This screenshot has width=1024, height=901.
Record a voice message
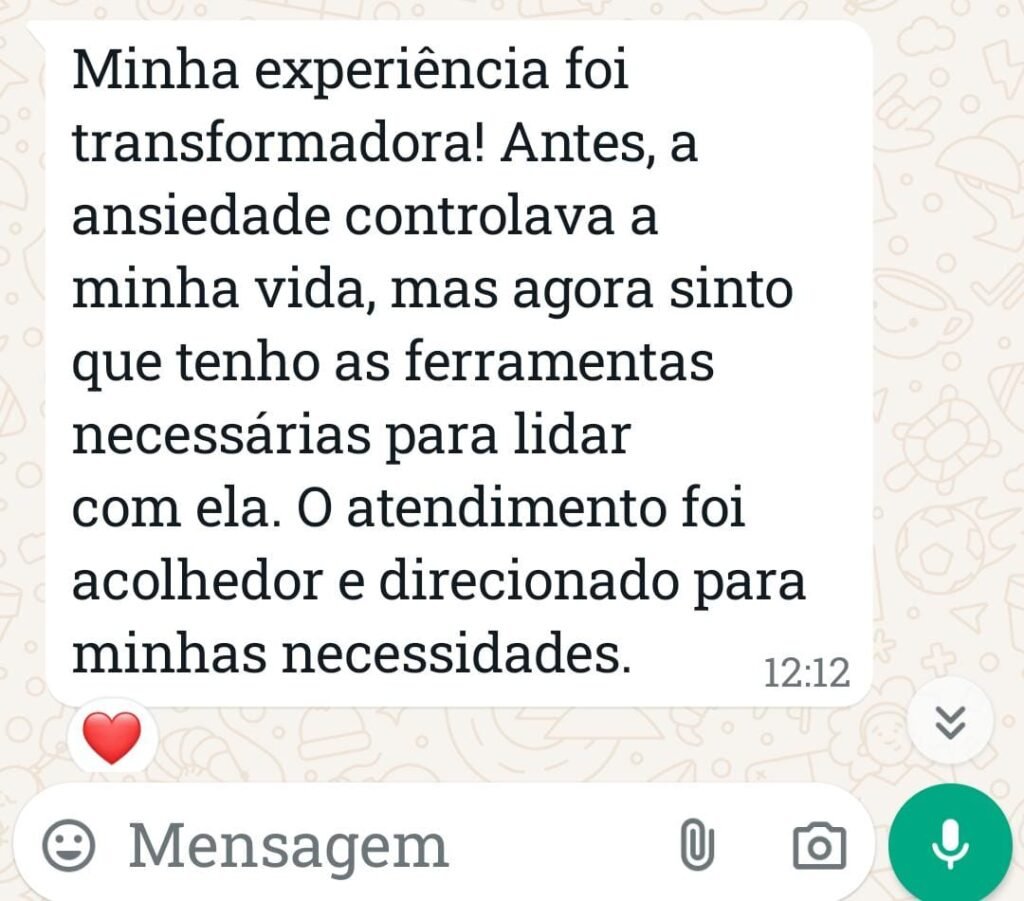[x=949, y=845]
